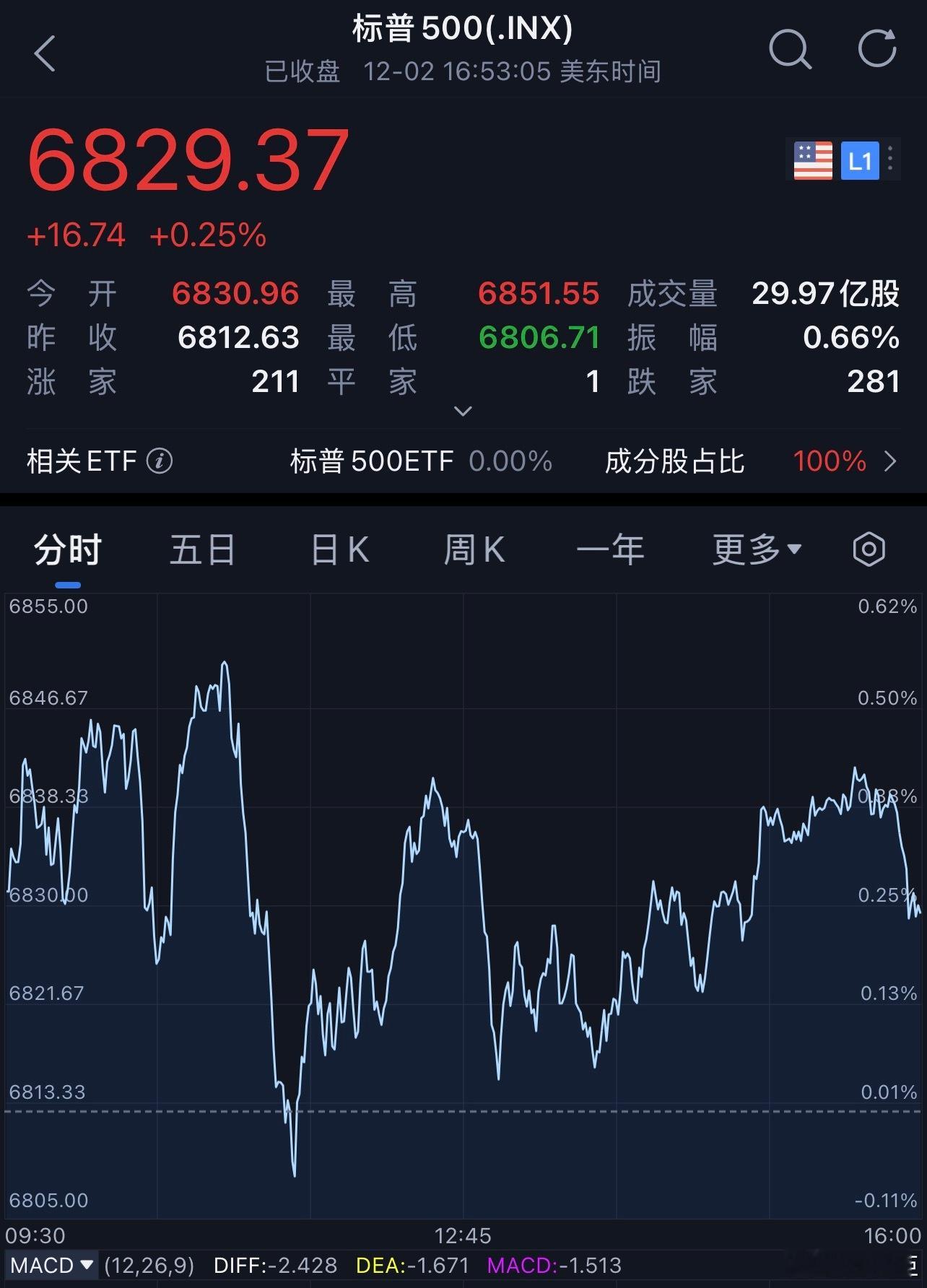The height and width of the screenshot is (1288, 927).
Task: Switch to the 五日 chart tab
Action: click(203, 550)
